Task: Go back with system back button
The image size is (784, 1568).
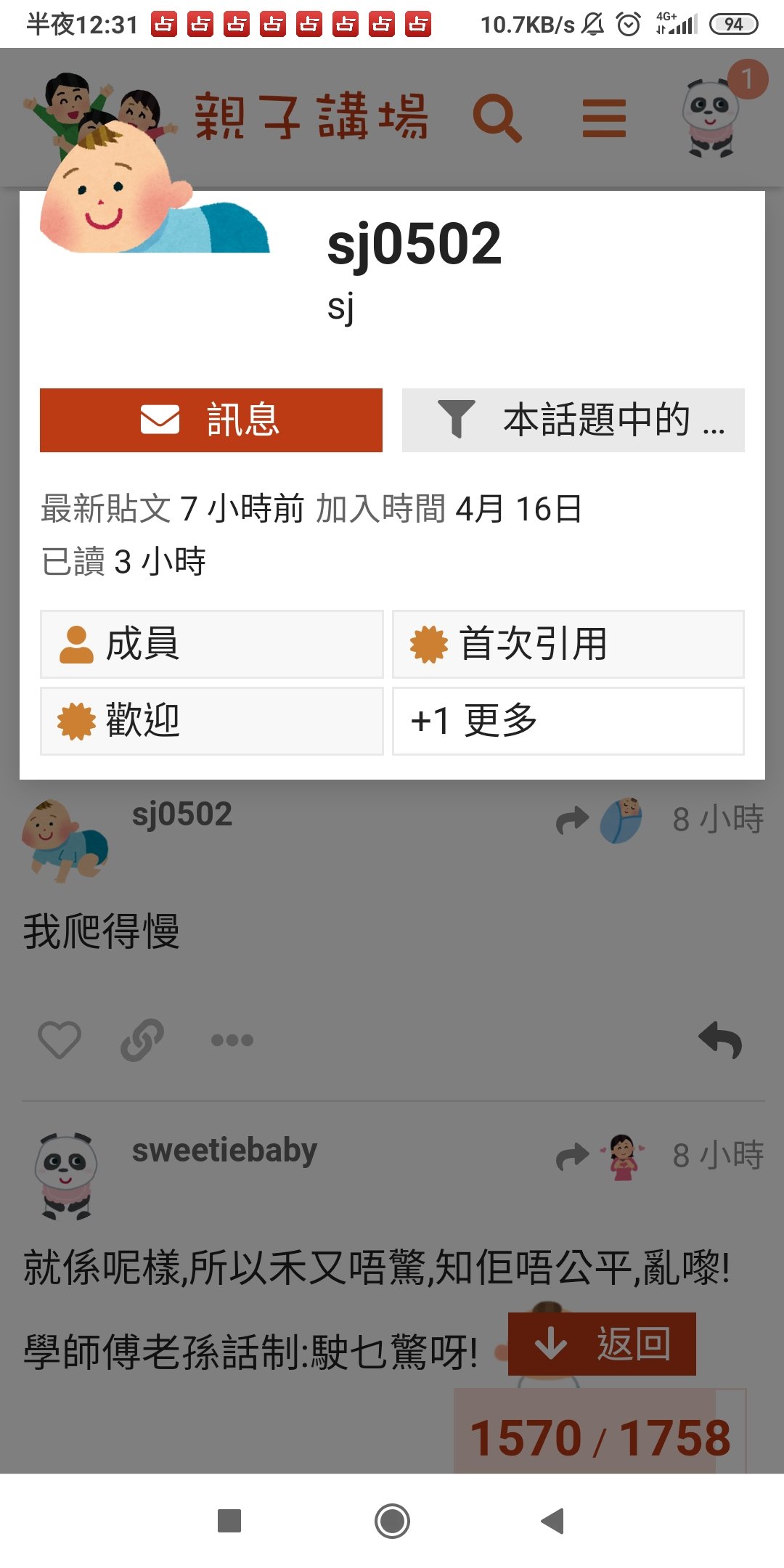Action: click(553, 1520)
